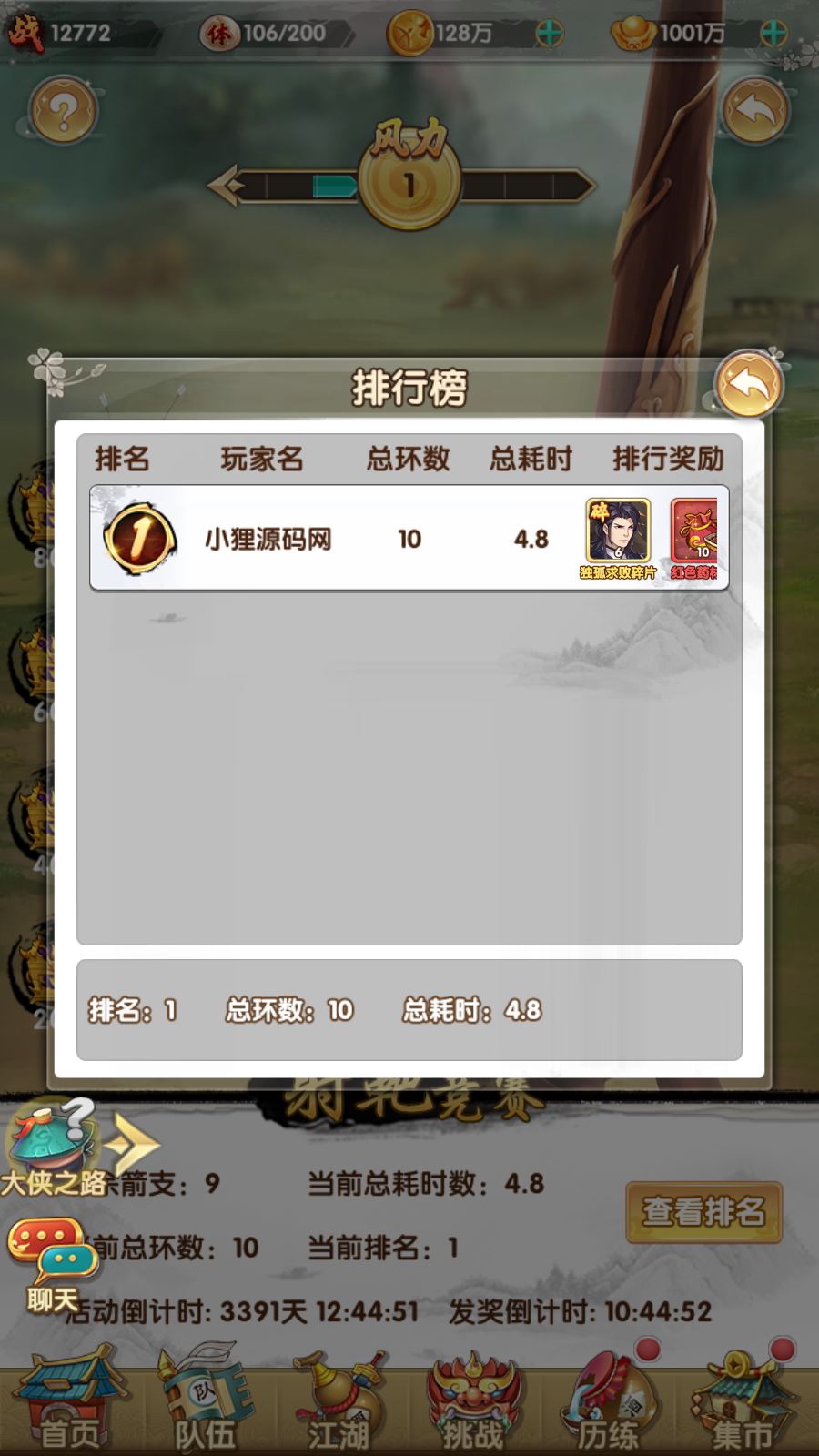The image size is (819, 1456).
Task: View the 独孤求败碎片 reward item
Action: tap(617, 532)
